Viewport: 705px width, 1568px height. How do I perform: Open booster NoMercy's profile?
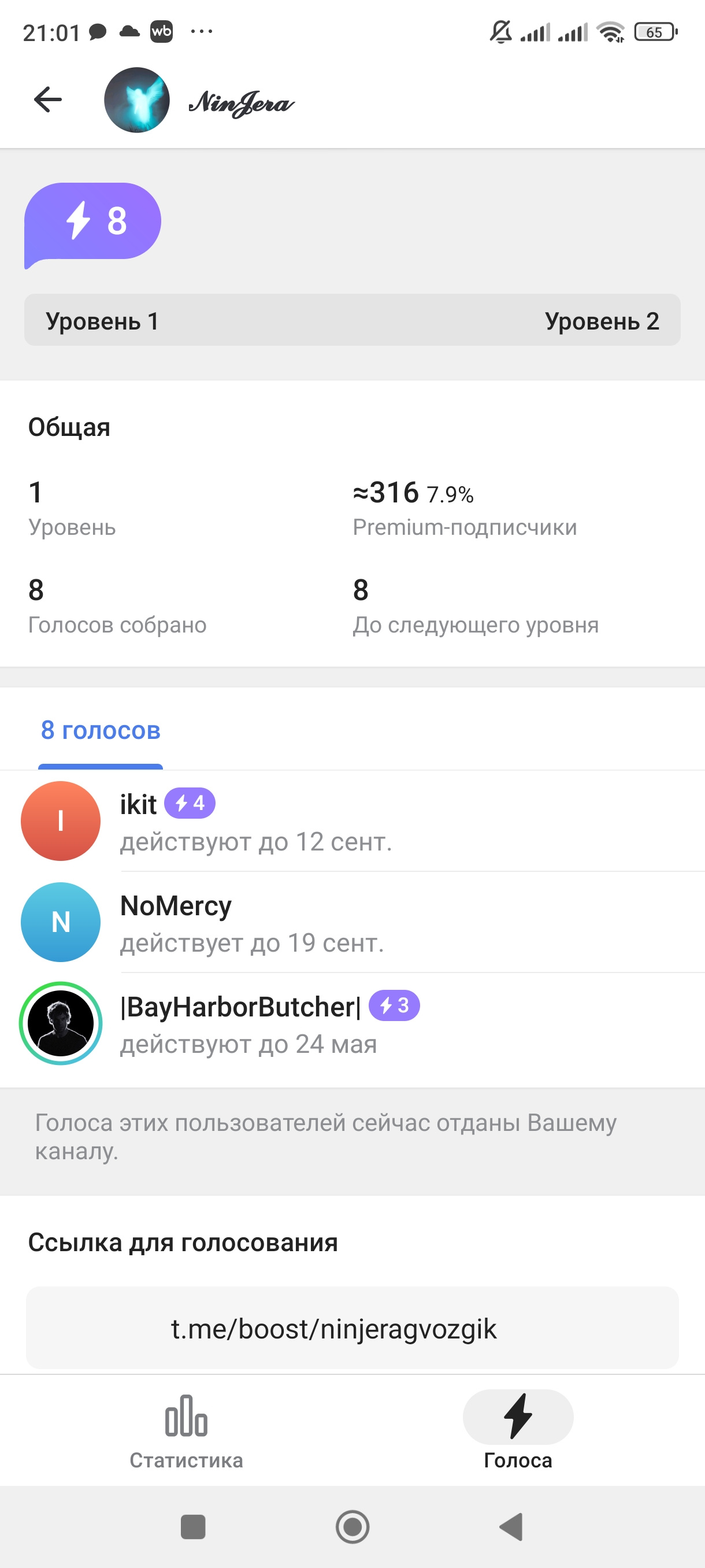255,922
